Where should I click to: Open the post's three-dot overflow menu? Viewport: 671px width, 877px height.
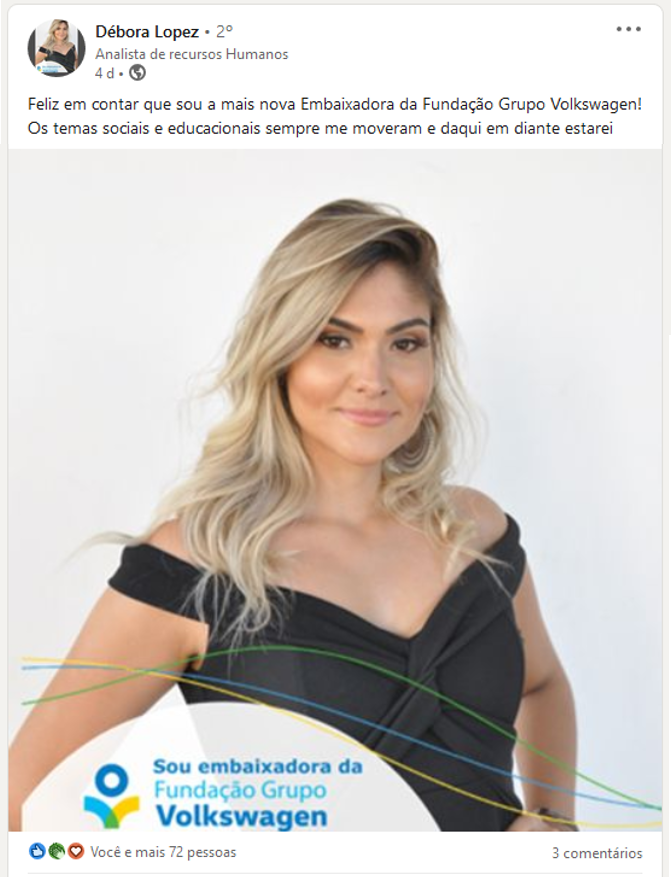pyautogui.click(x=628, y=29)
